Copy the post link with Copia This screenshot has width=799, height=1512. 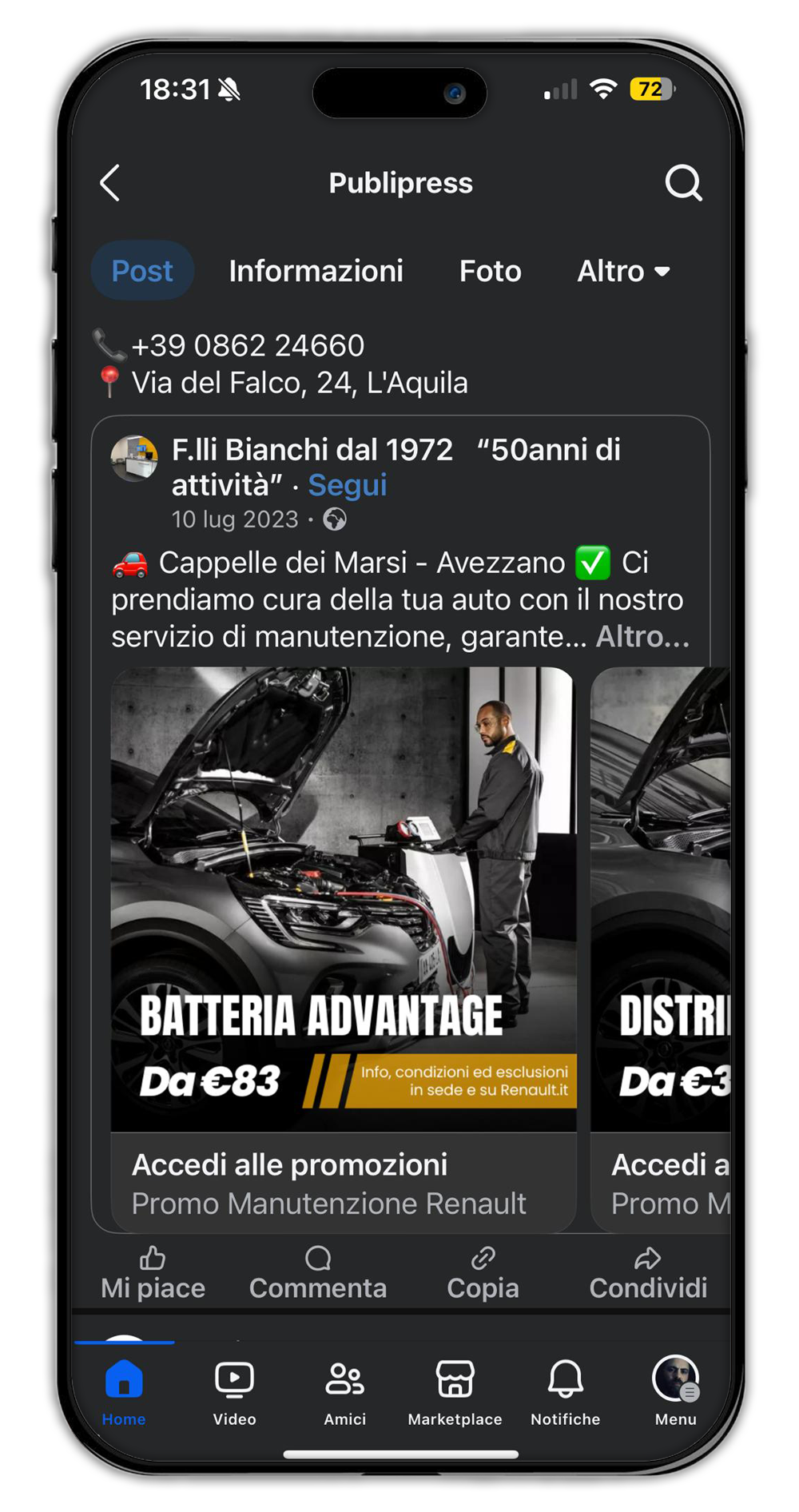click(x=483, y=1273)
